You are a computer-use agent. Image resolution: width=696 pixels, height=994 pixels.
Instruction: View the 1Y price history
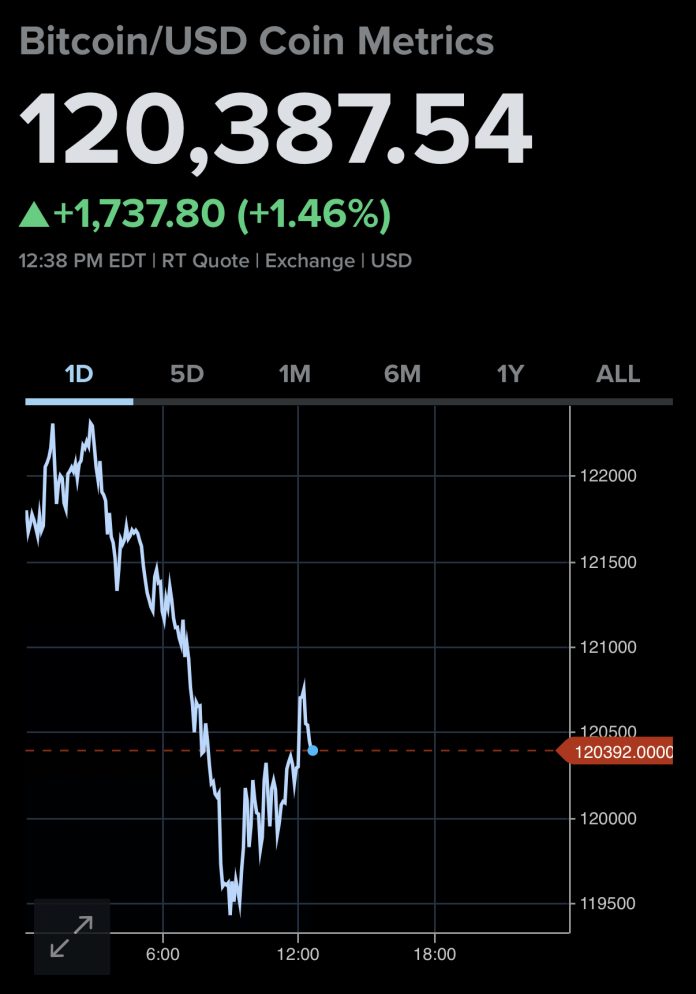[x=510, y=375]
